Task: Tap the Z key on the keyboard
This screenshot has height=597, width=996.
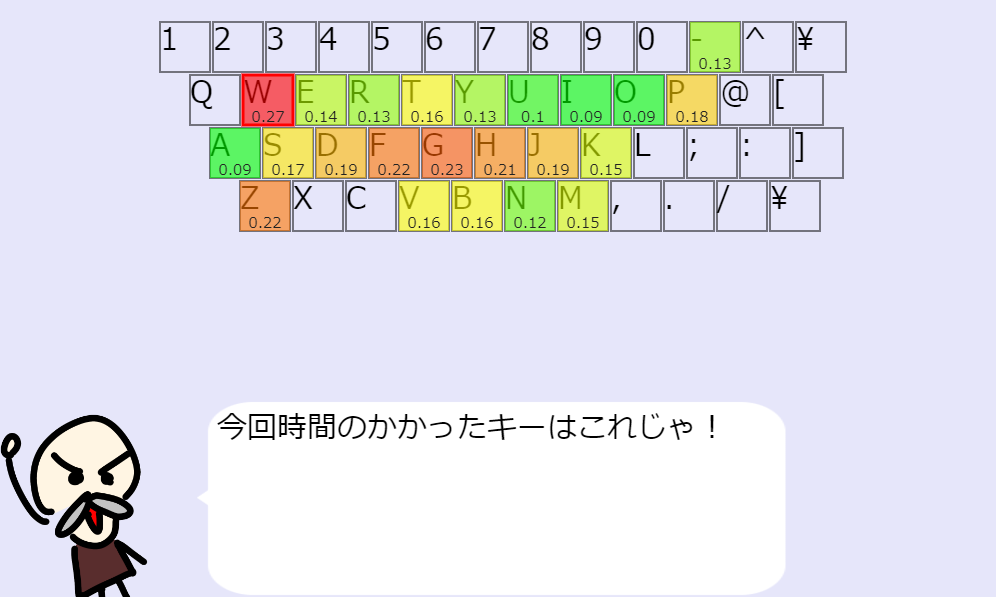Action: click(265, 206)
